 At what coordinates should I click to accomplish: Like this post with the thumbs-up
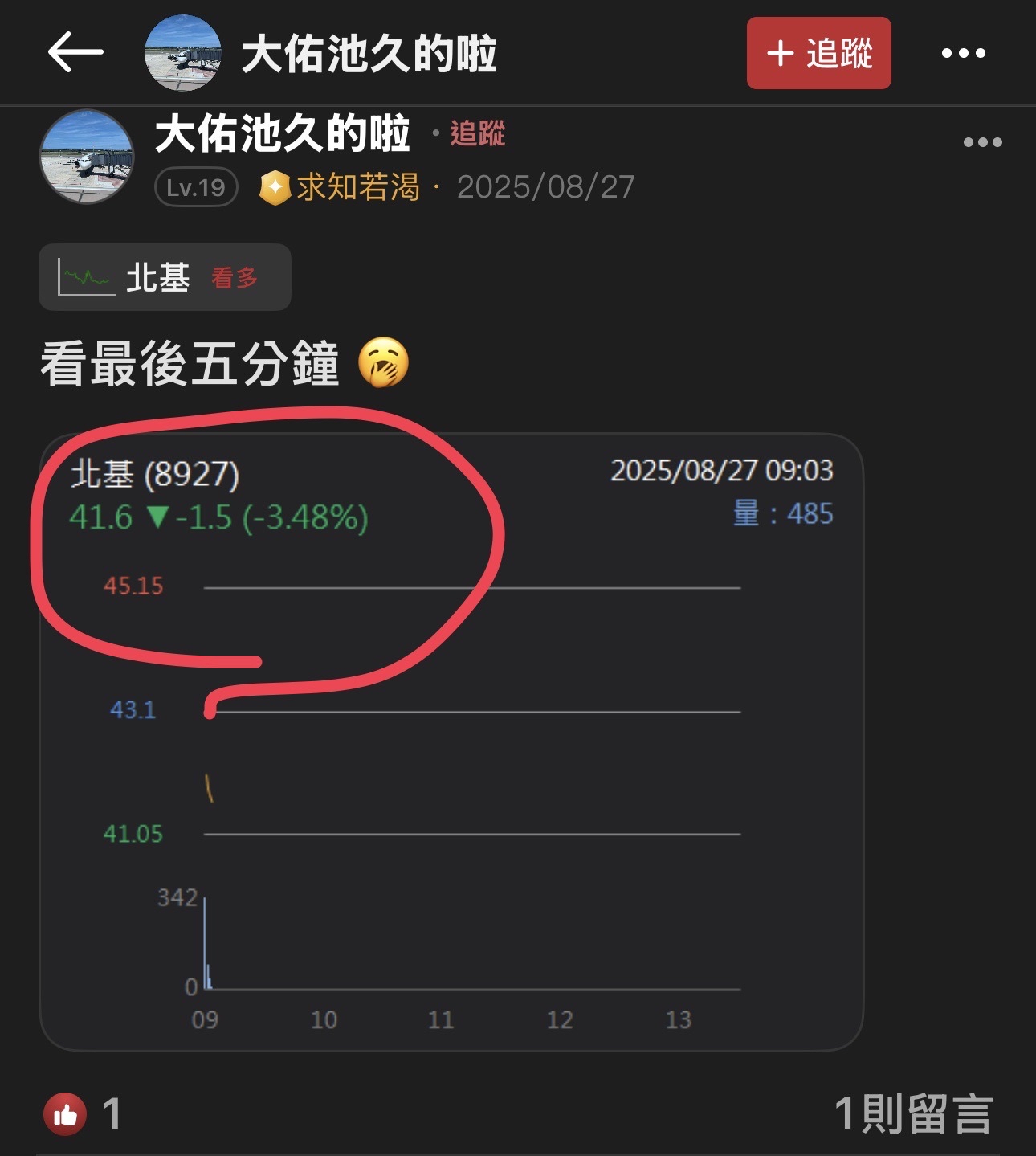[66, 1114]
